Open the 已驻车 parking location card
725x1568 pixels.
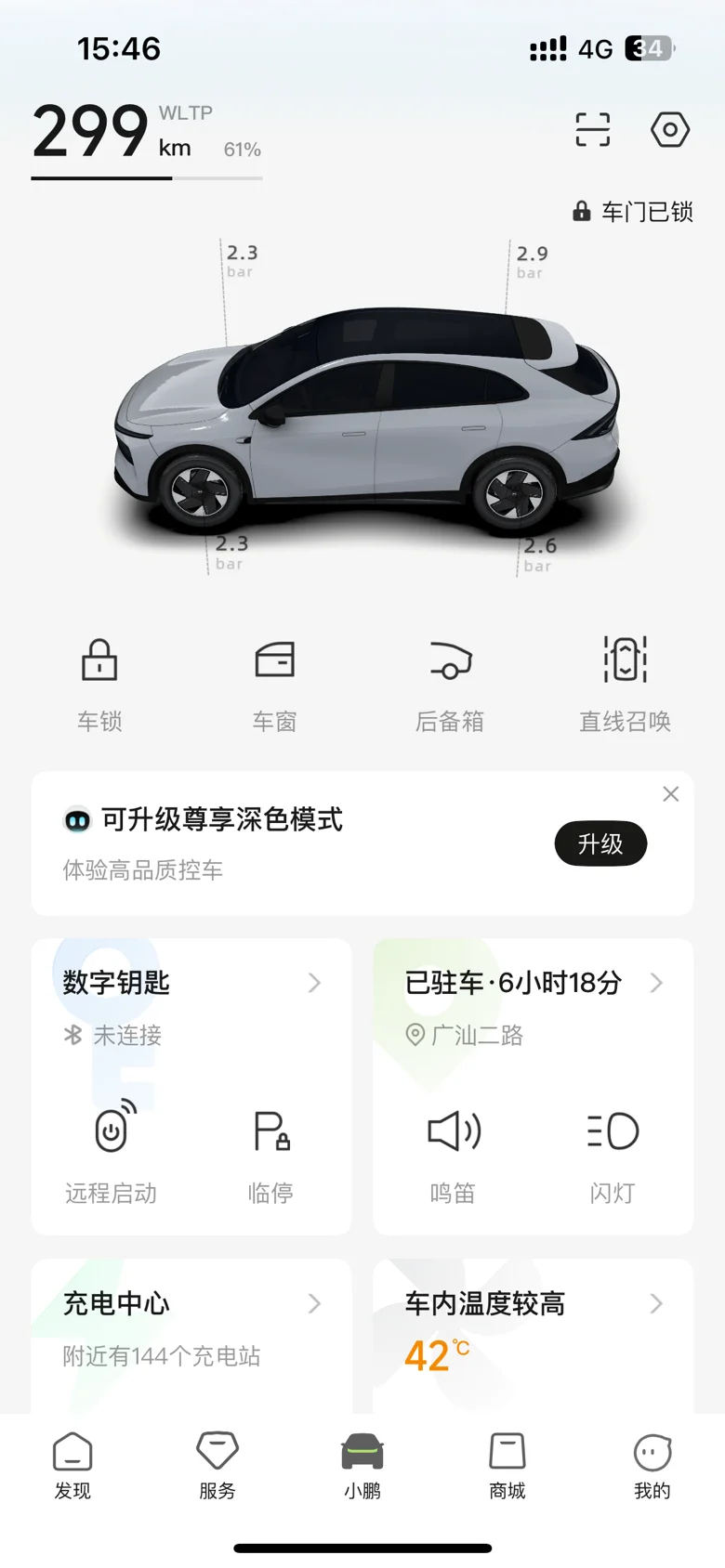[x=533, y=983]
